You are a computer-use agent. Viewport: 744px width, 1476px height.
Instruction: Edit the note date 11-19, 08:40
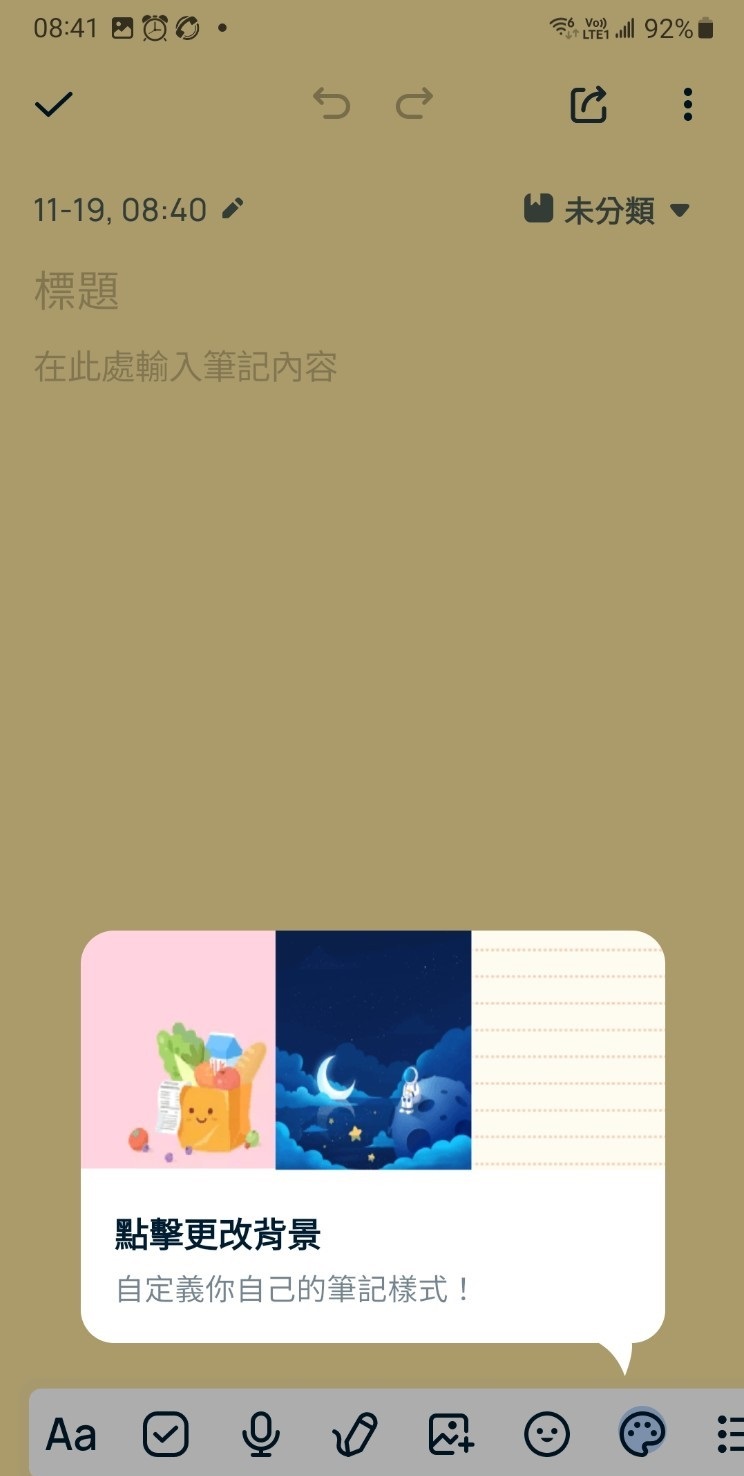click(x=233, y=209)
